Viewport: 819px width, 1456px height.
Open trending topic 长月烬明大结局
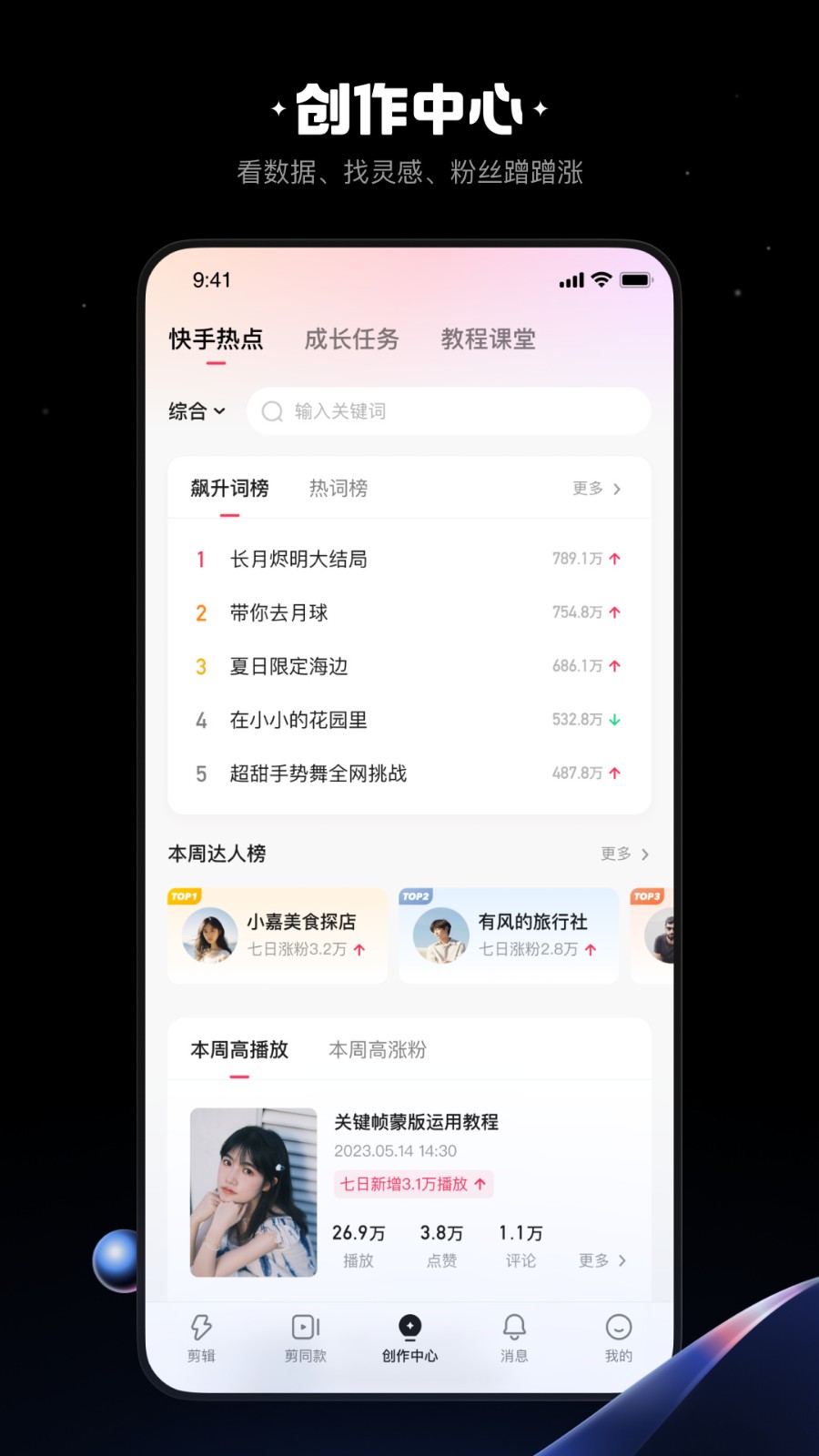300,559
